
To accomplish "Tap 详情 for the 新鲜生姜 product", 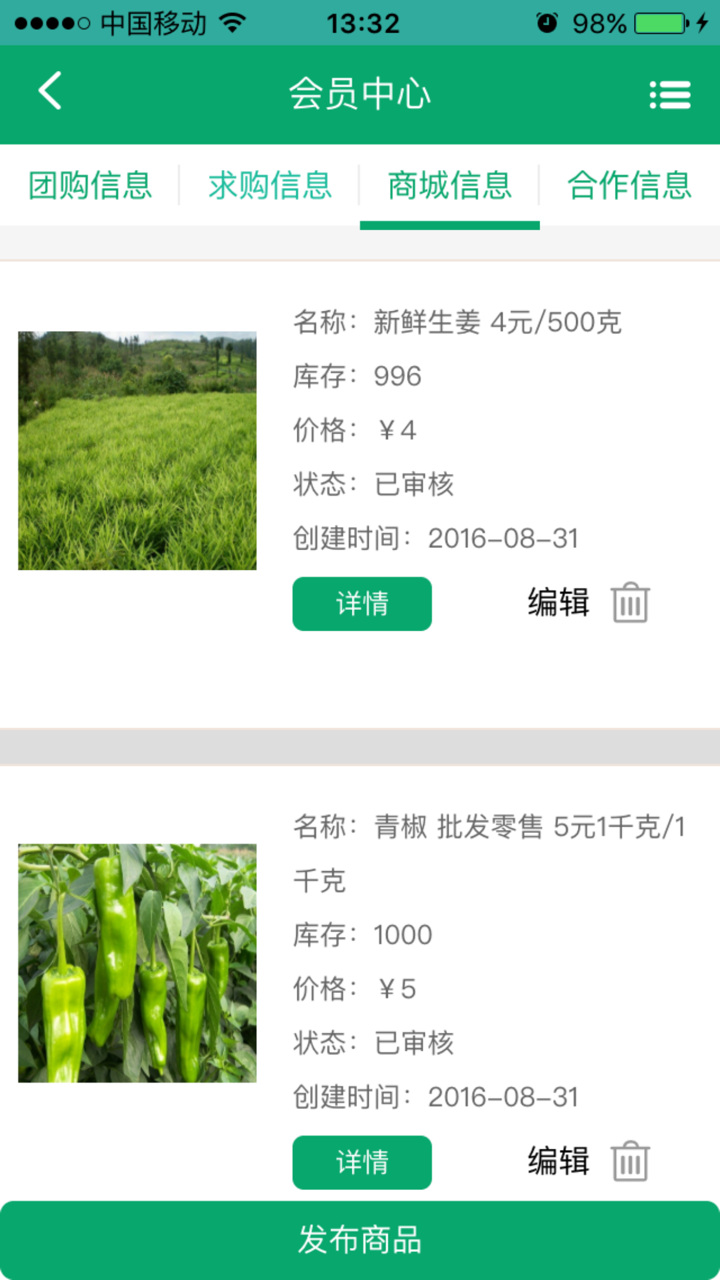I will click(x=362, y=604).
